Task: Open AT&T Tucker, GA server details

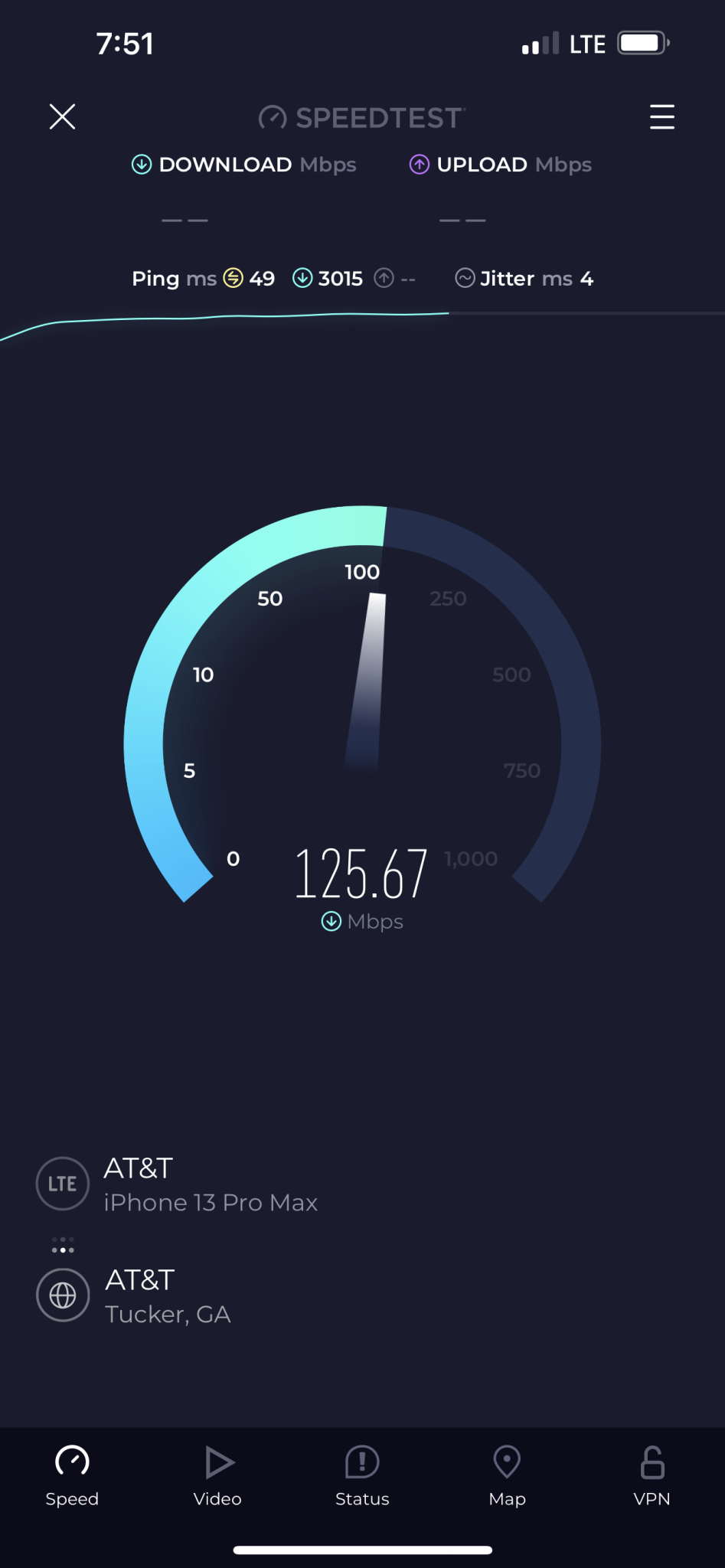Action: point(168,1295)
